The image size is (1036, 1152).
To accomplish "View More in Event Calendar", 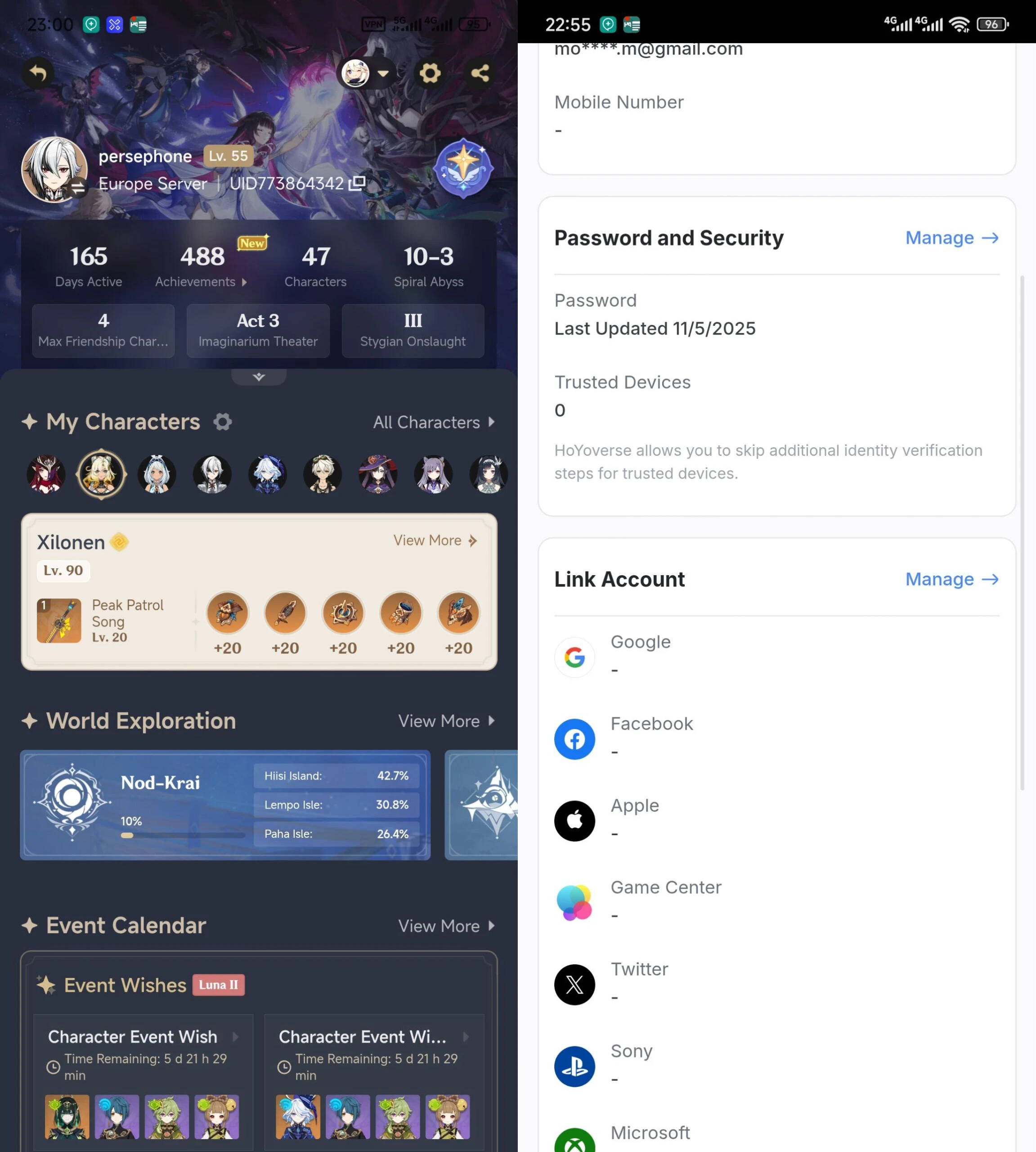I will click(446, 926).
